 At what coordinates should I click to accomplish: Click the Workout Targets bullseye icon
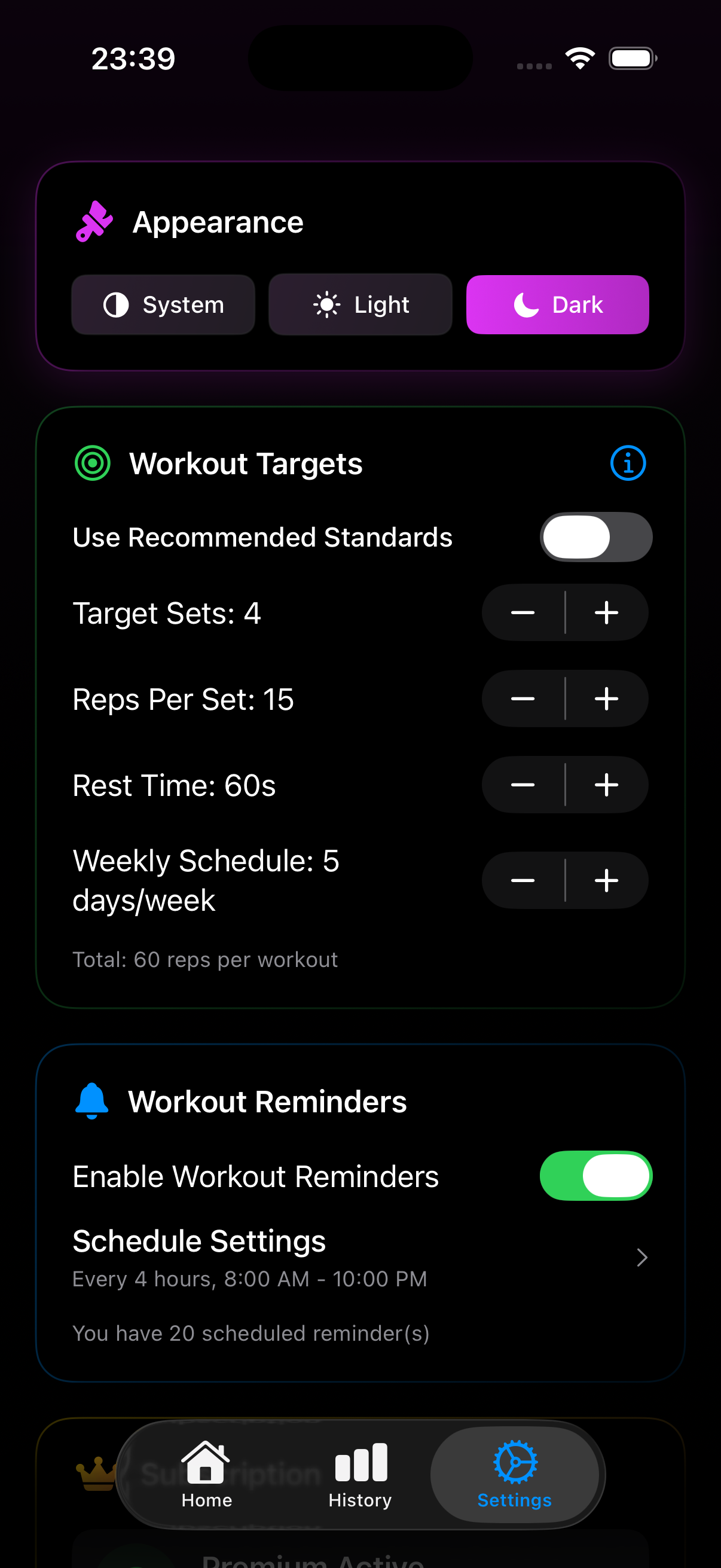coord(91,463)
